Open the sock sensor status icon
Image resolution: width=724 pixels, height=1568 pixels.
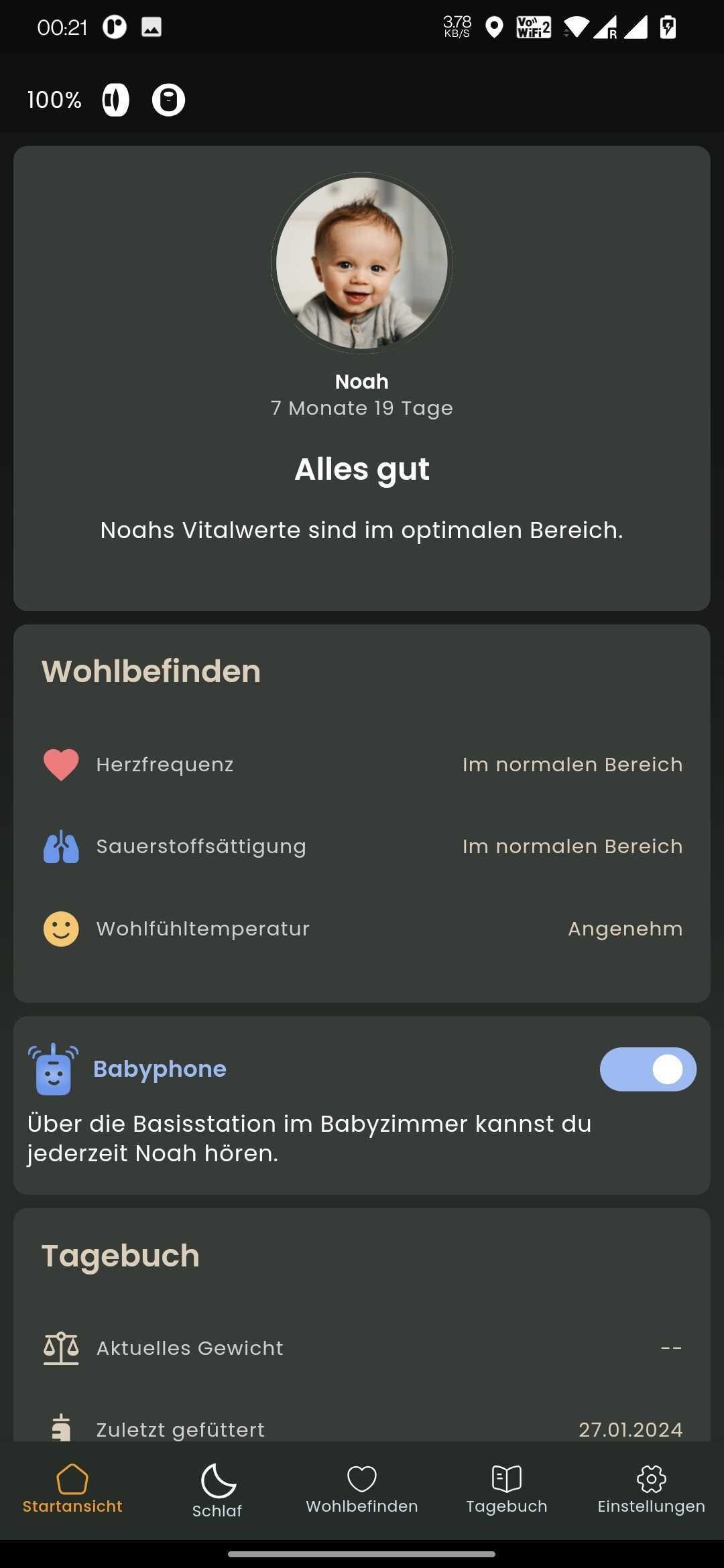point(115,101)
